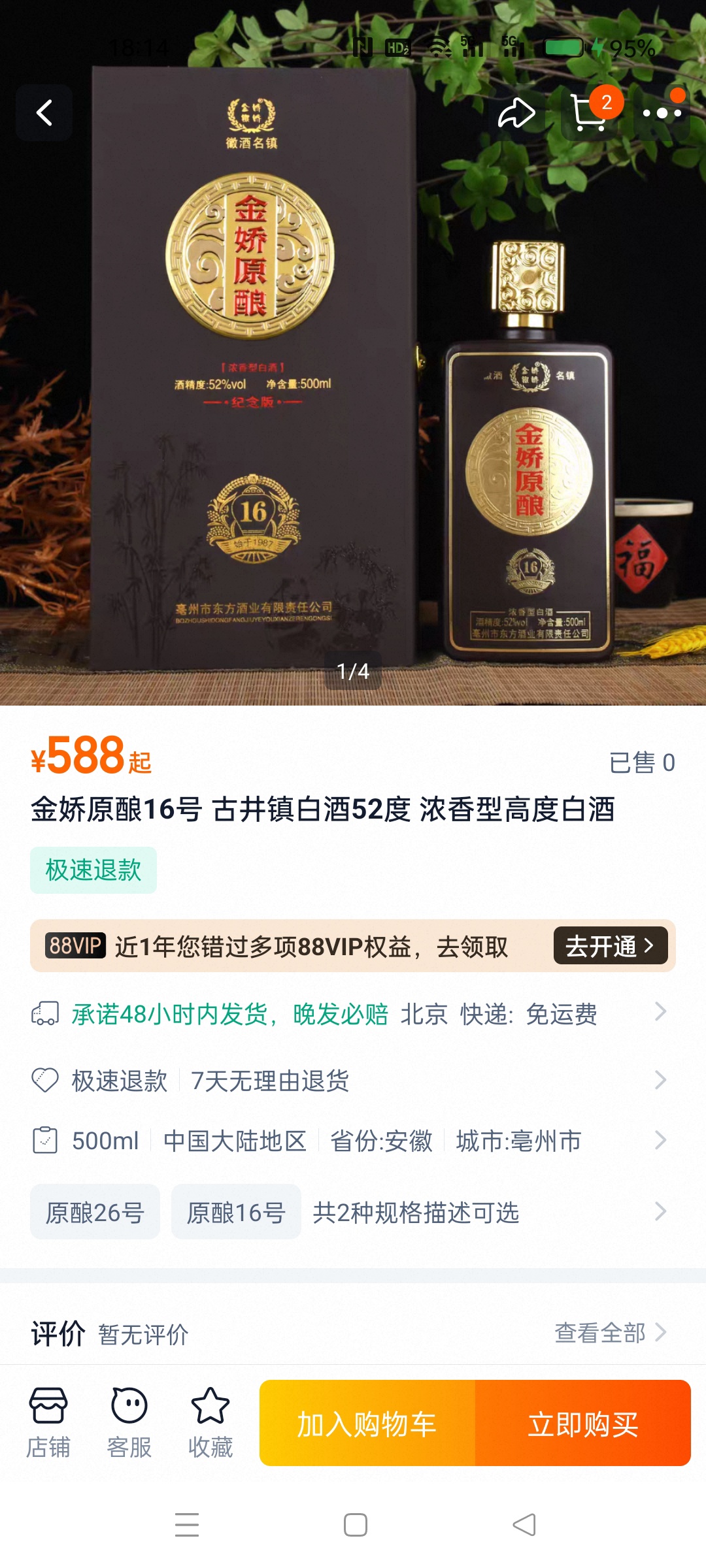Tap 去开通 to activate 88VIP
The width and height of the screenshot is (706, 1568).
[610, 945]
